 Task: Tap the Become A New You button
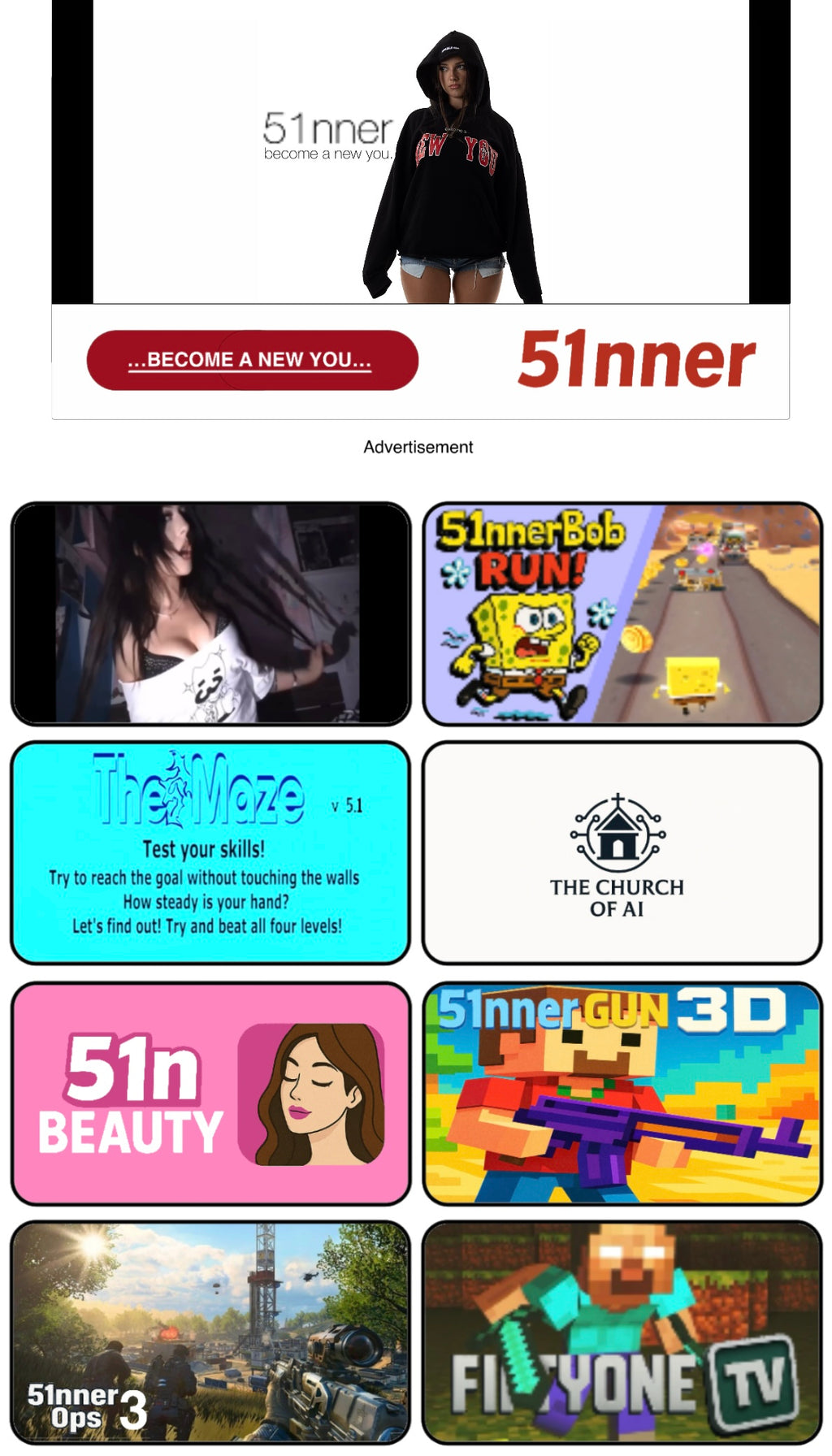coord(252,360)
